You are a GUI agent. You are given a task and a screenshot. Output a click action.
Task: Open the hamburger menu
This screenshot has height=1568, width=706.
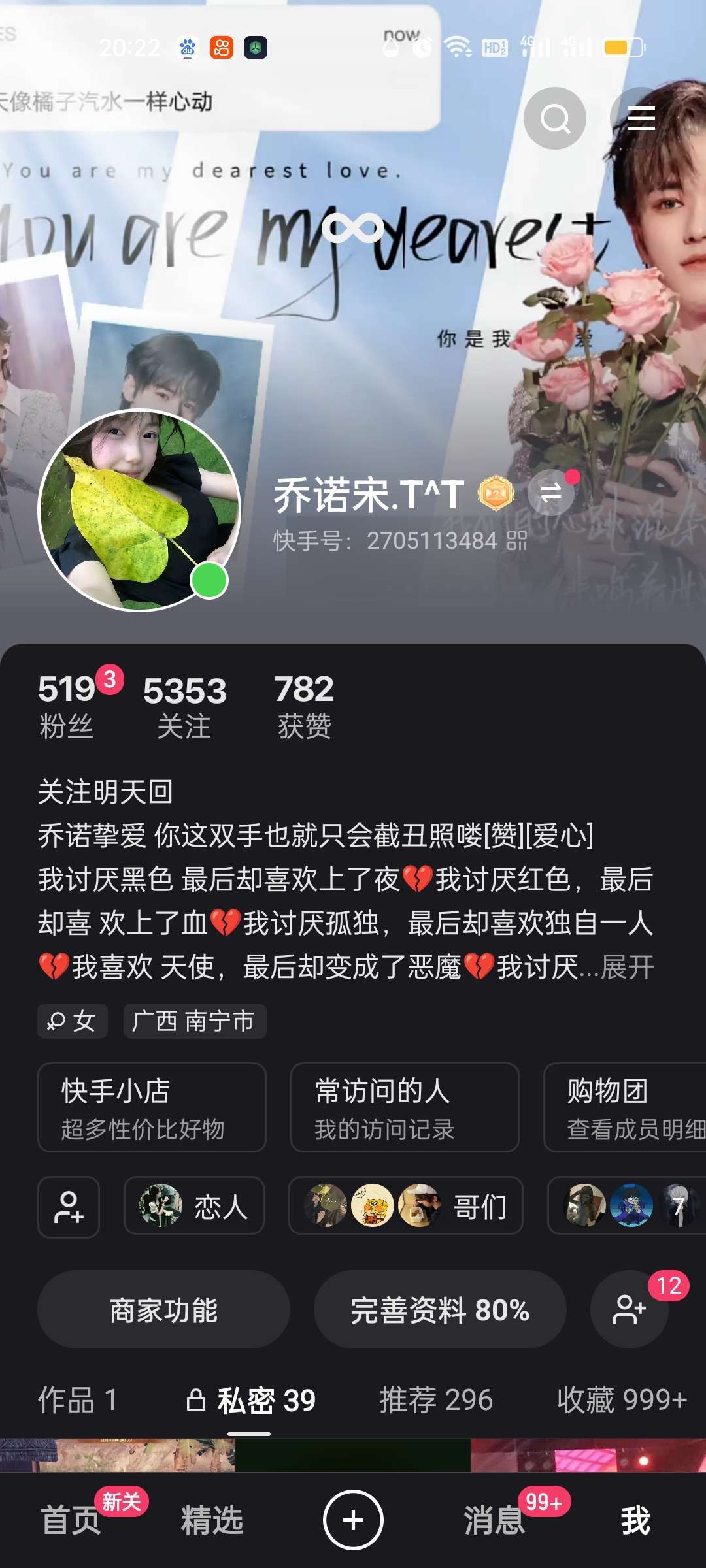tap(640, 118)
